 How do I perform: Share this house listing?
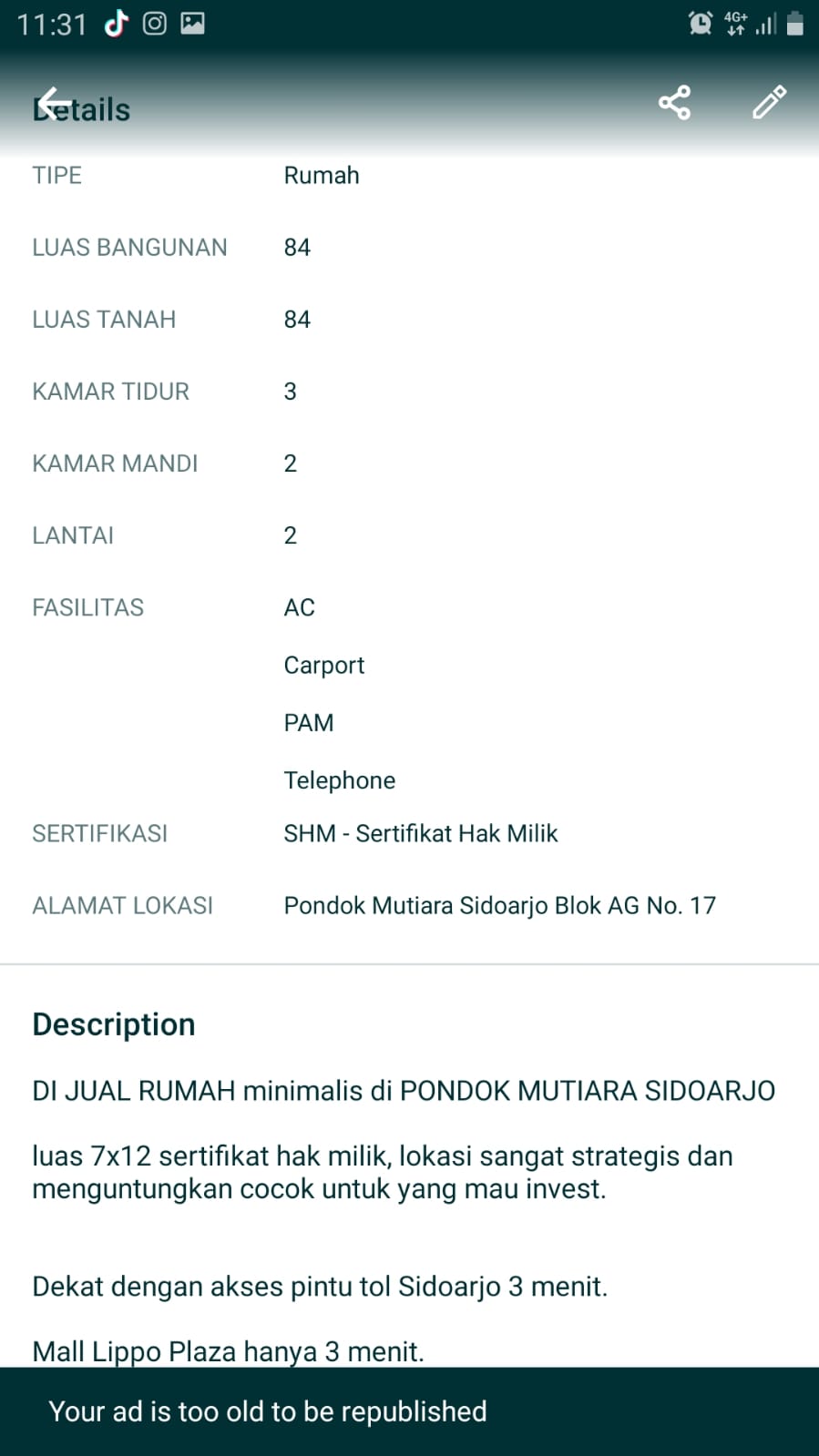click(x=674, y=103)
